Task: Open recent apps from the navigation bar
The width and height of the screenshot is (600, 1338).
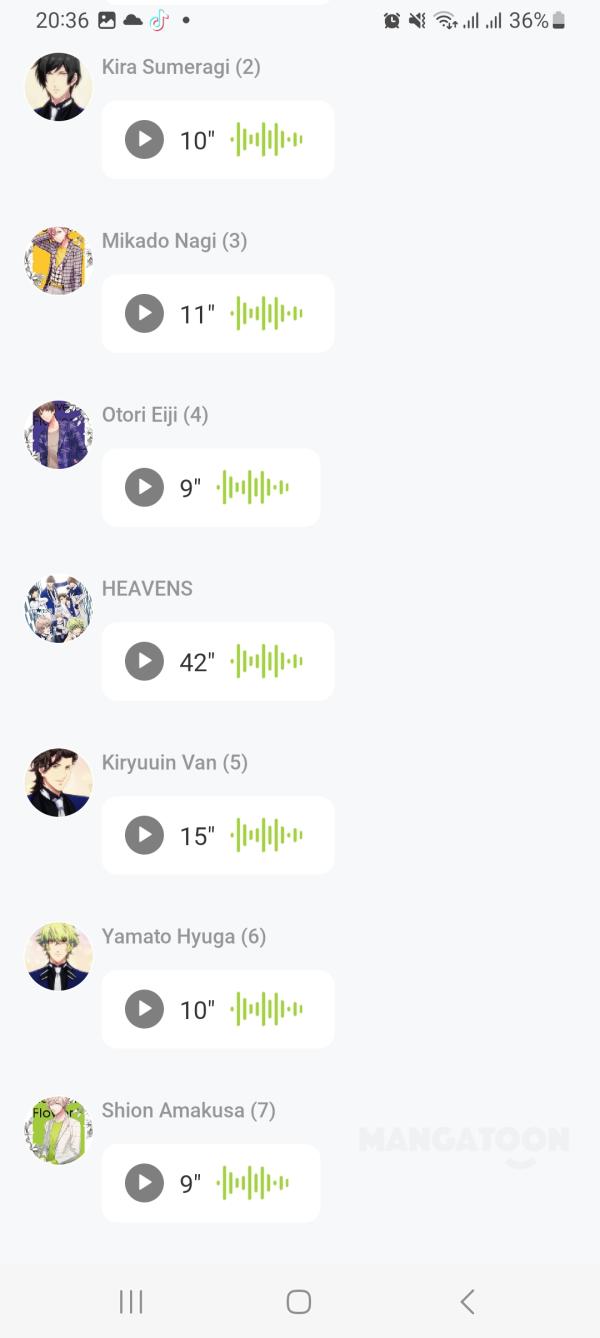Action: (x=131, y=1301)
